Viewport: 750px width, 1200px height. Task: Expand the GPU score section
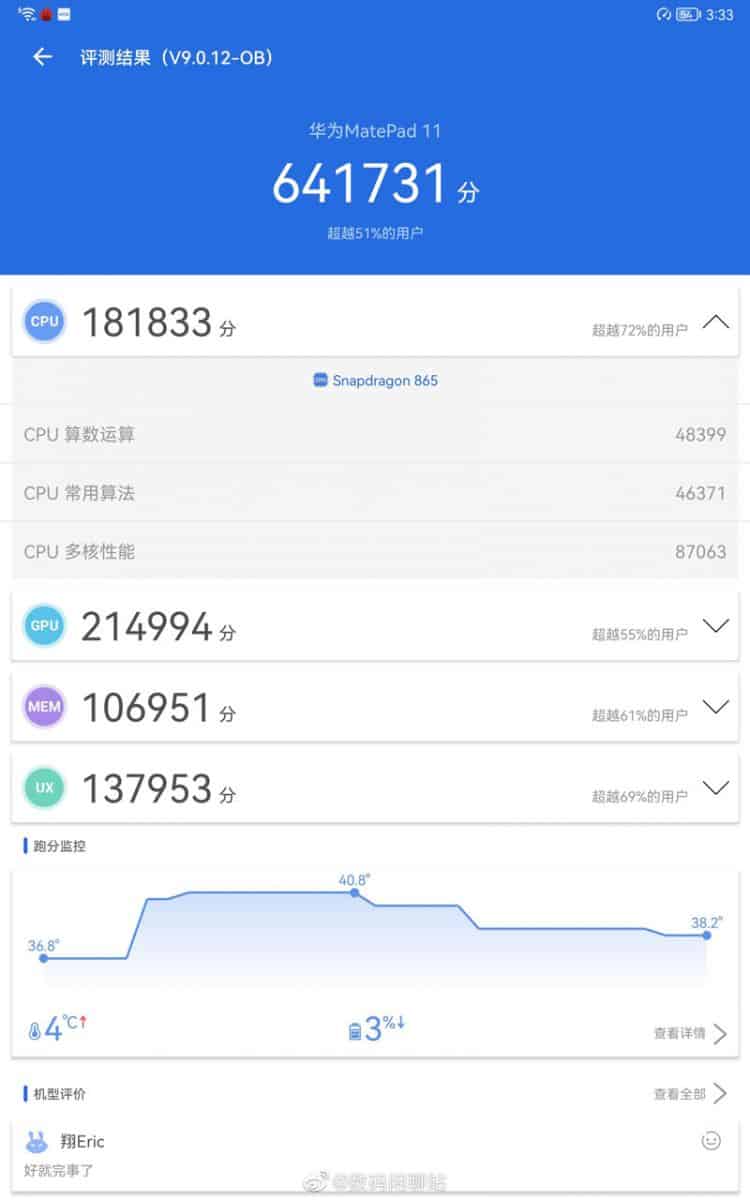716,626
